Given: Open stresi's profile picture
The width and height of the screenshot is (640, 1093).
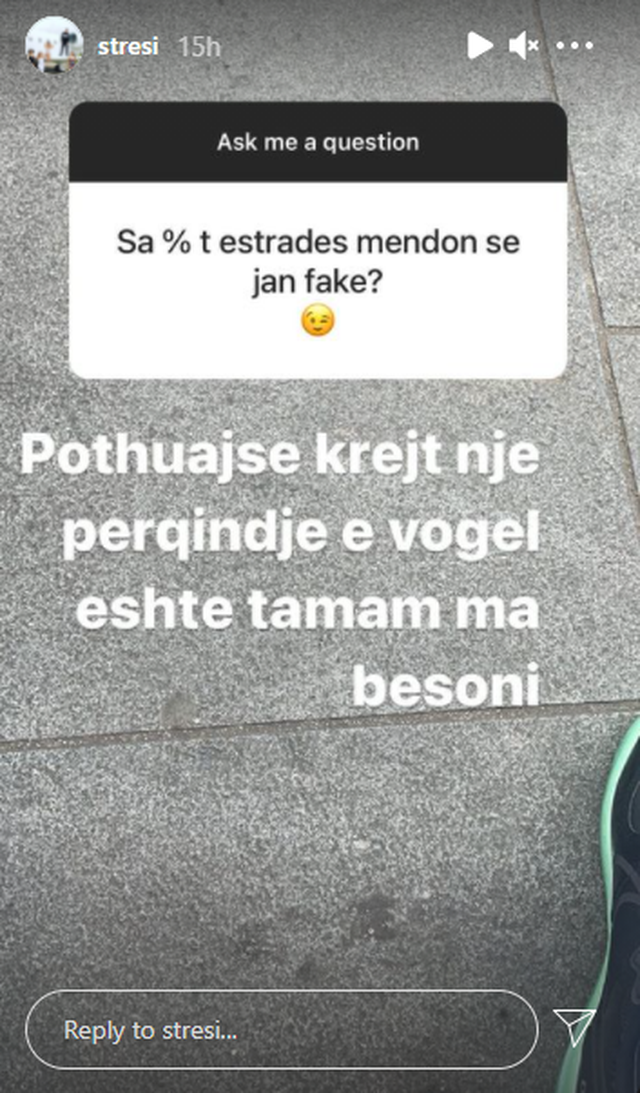Looking at the screenshot, I should tap(53, 45).
